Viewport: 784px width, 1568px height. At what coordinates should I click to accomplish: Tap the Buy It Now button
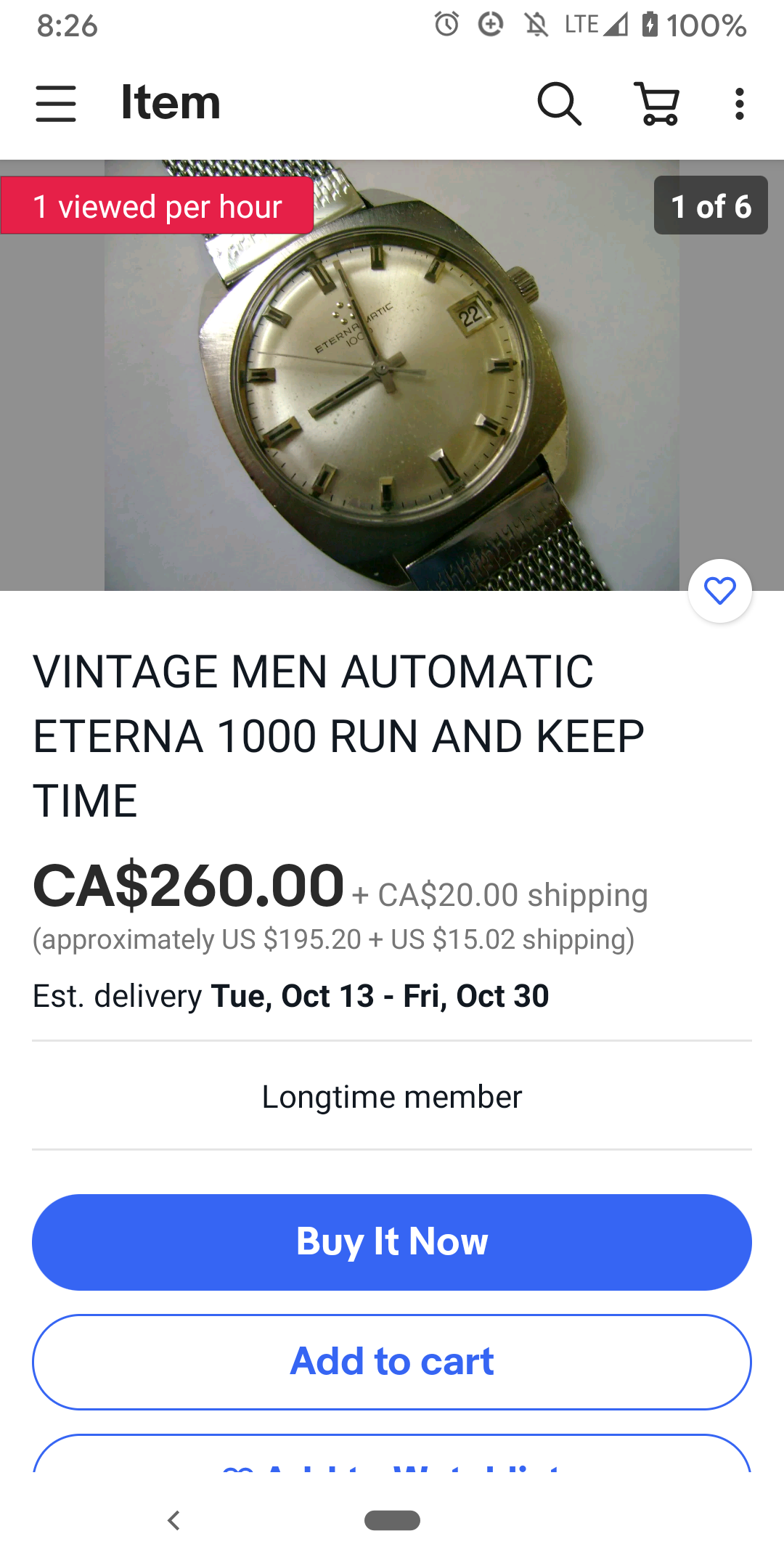[392, 1241]
